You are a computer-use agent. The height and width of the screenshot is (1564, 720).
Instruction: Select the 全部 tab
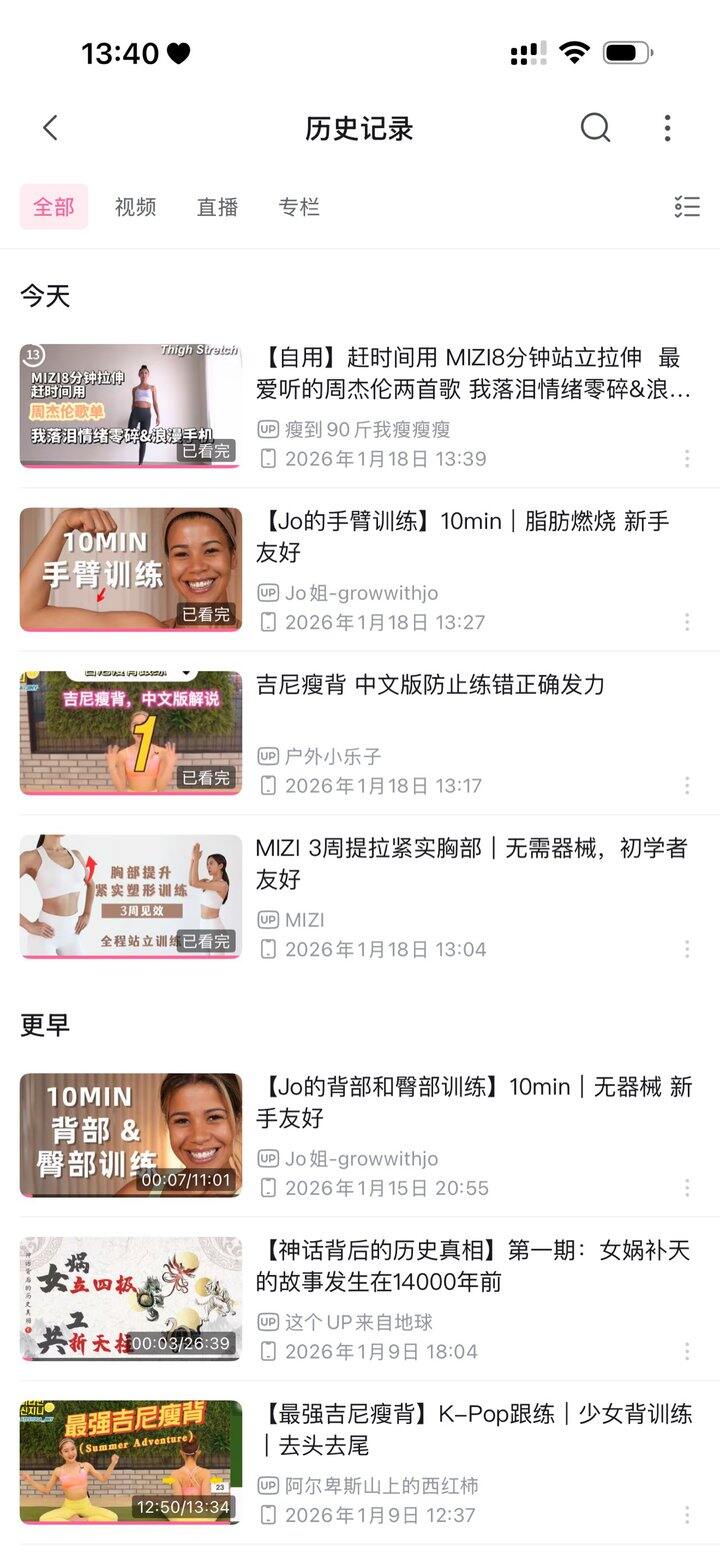[x=54, y=207]
